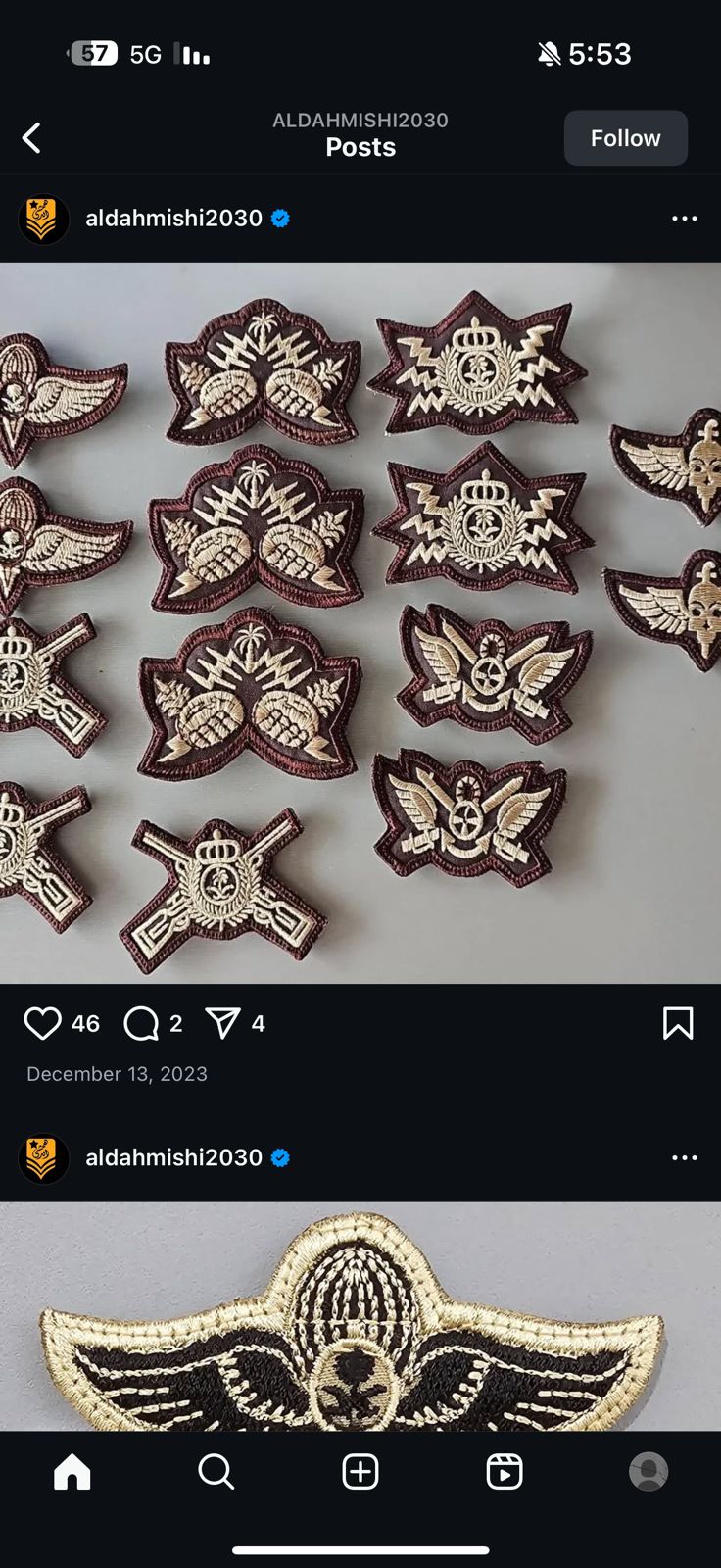Open options menu for the December 13 post

pyautogui.click(x=684, y=219)
